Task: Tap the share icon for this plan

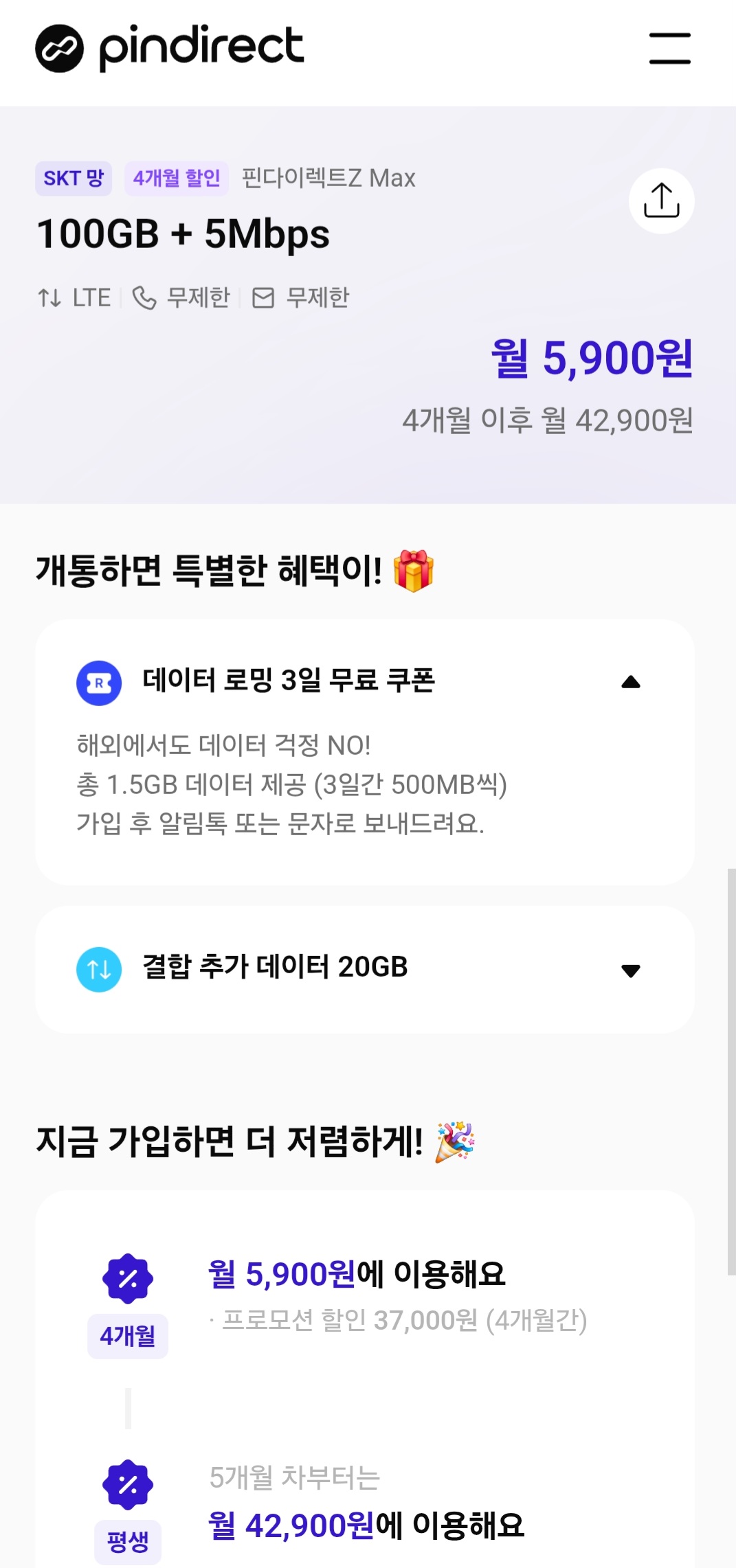Action: [x=660, y=200]
